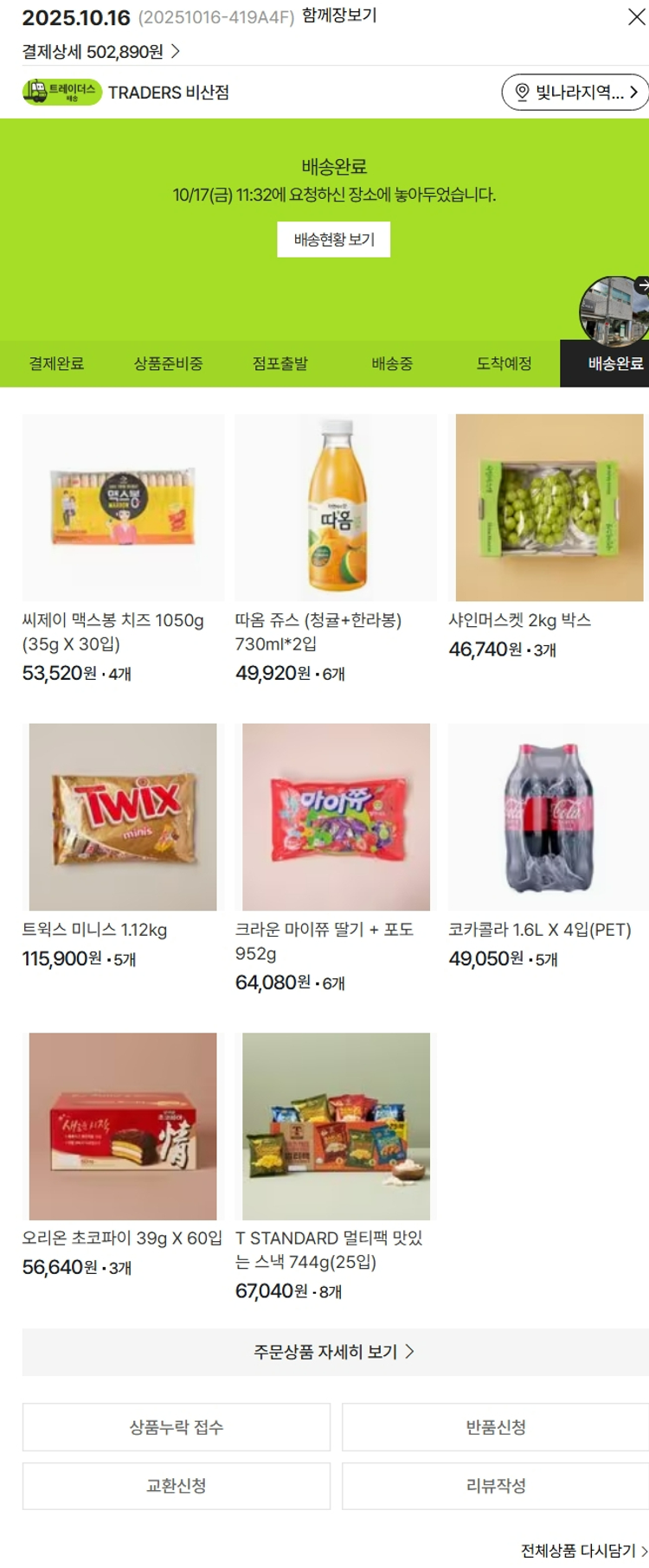Open 크라운 마이쮸 딸기 + 포도 product

point(336,817)
